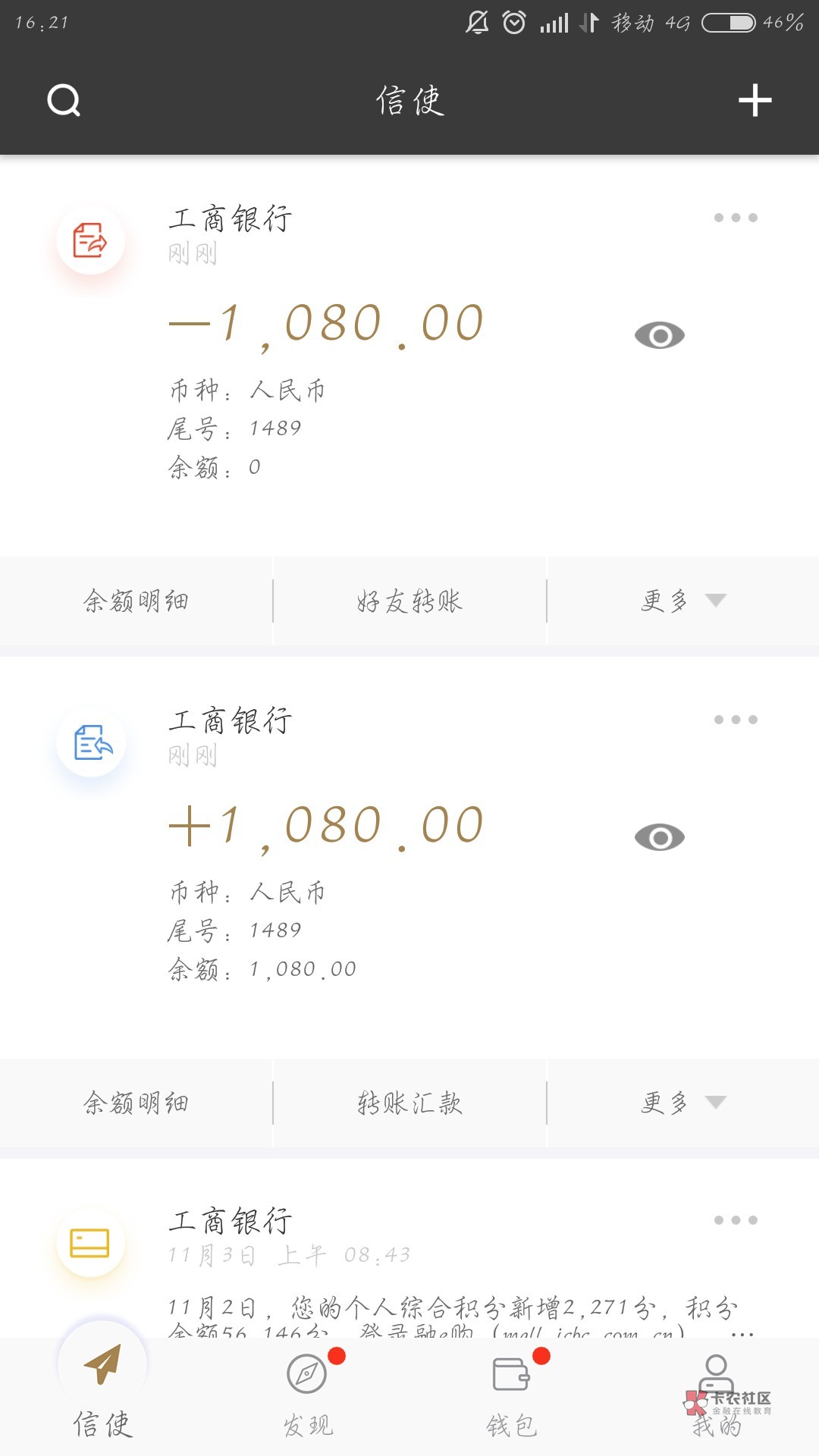
Task: Open 余额明细 under the -1,080.00 message
Action: (136, 601)
